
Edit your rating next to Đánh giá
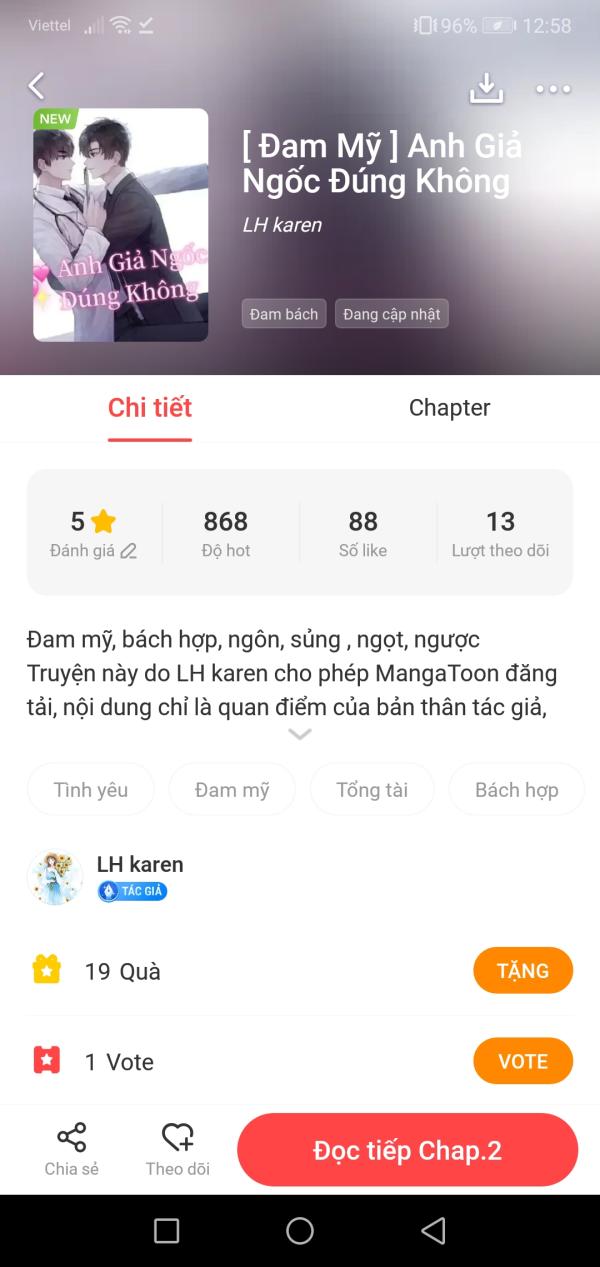coord(128,551)
